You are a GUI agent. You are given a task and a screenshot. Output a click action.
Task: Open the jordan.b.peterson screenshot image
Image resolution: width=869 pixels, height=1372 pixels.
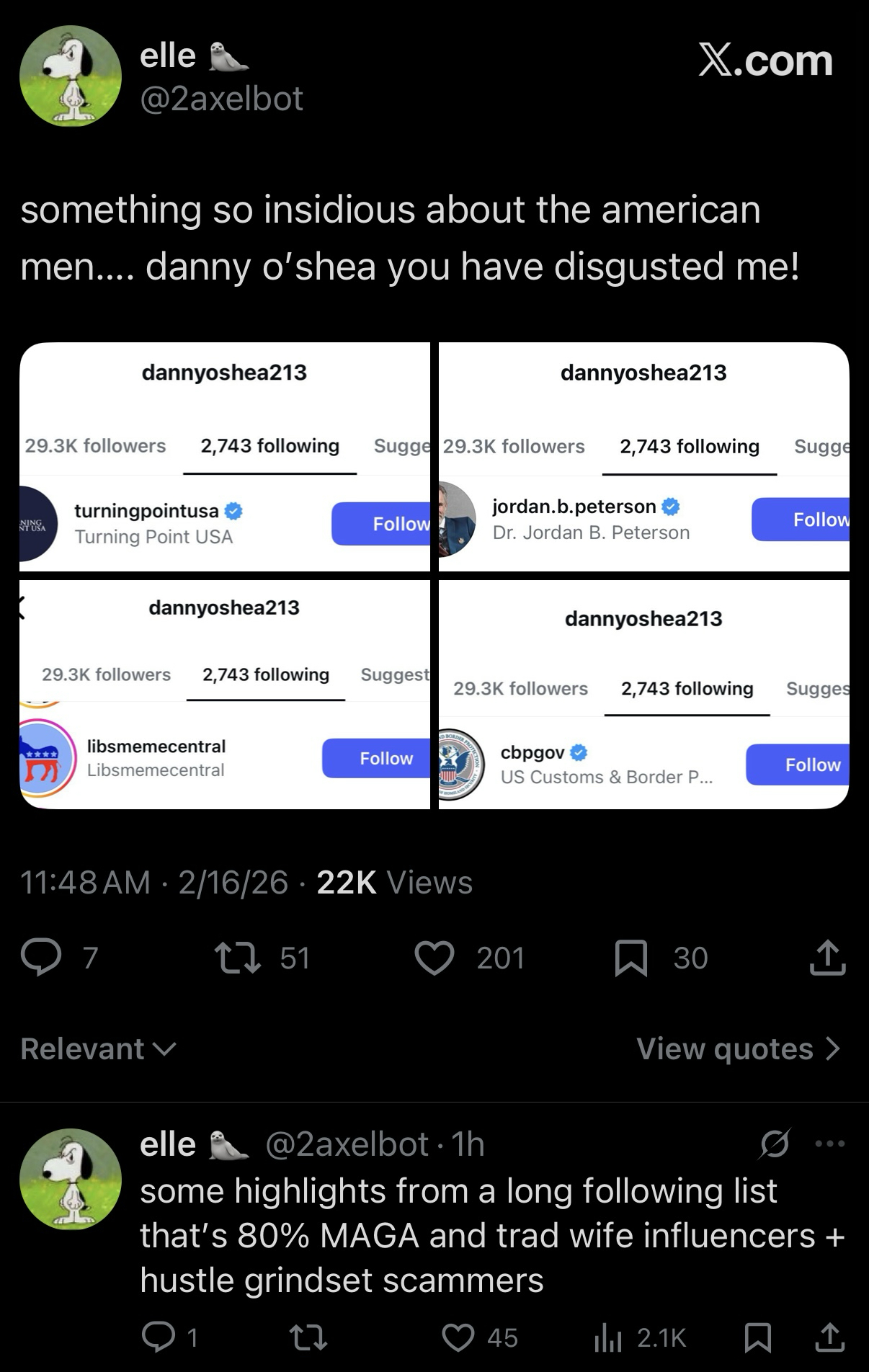click(x=643, y=457)
